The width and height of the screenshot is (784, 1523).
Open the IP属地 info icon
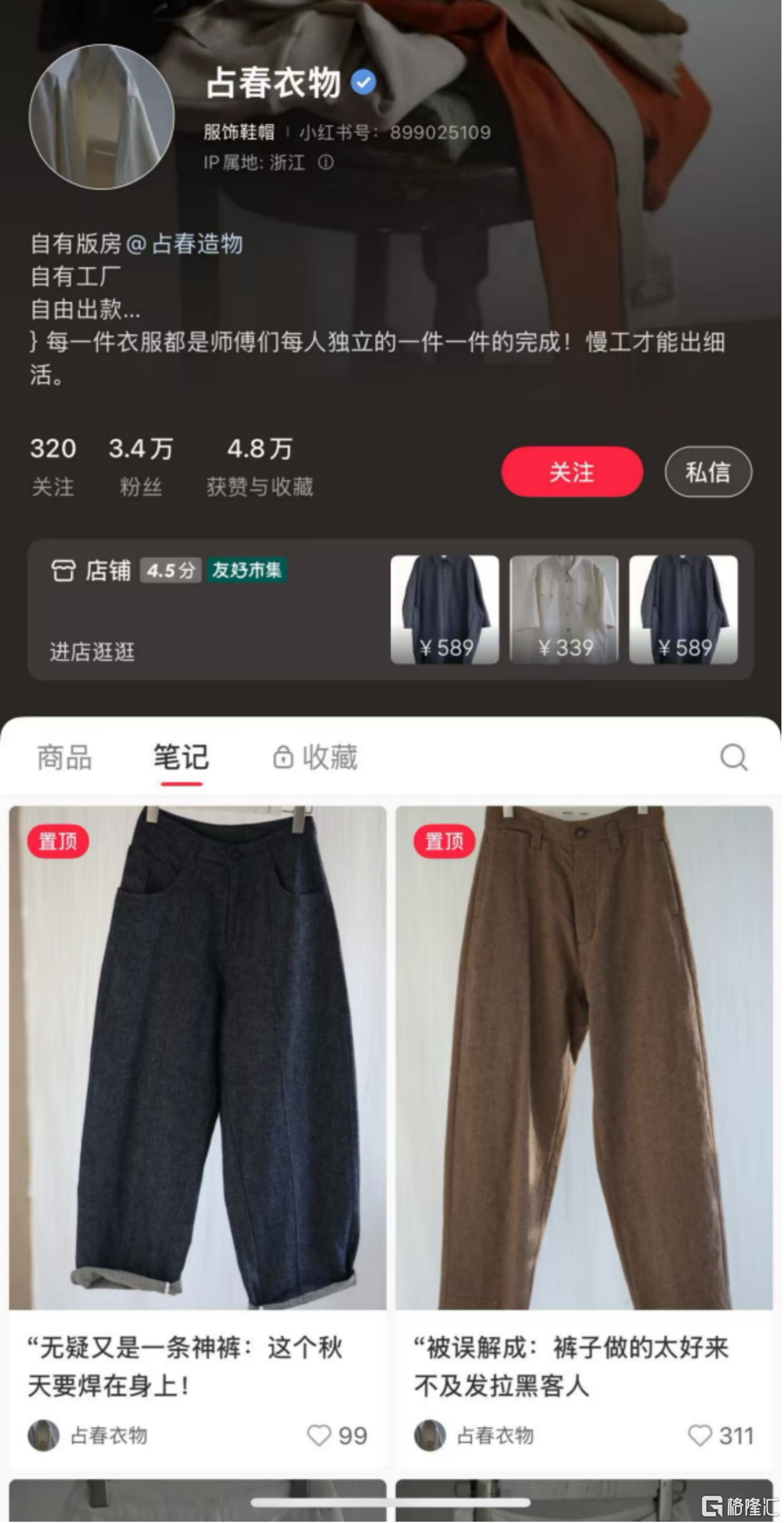coord(326,162)
